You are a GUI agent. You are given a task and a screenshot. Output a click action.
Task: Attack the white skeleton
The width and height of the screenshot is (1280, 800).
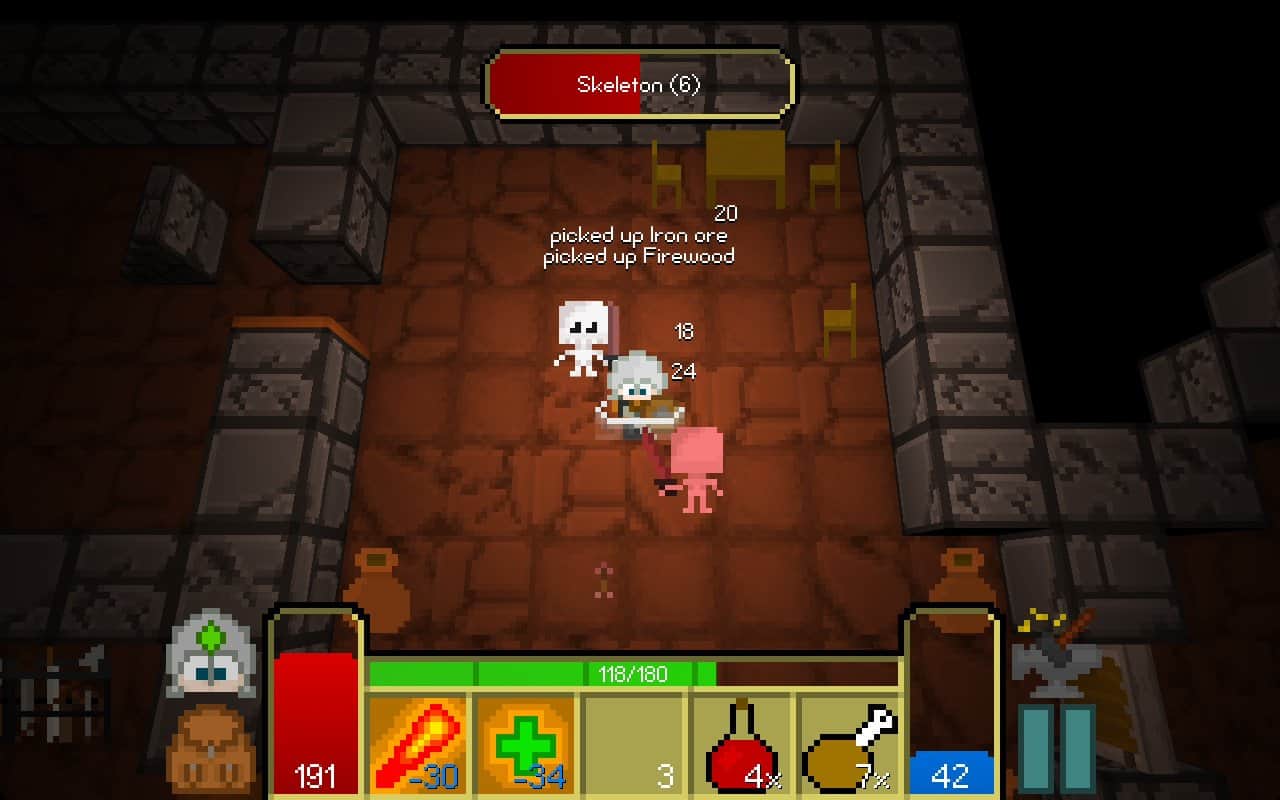click(x=583, y=337)
